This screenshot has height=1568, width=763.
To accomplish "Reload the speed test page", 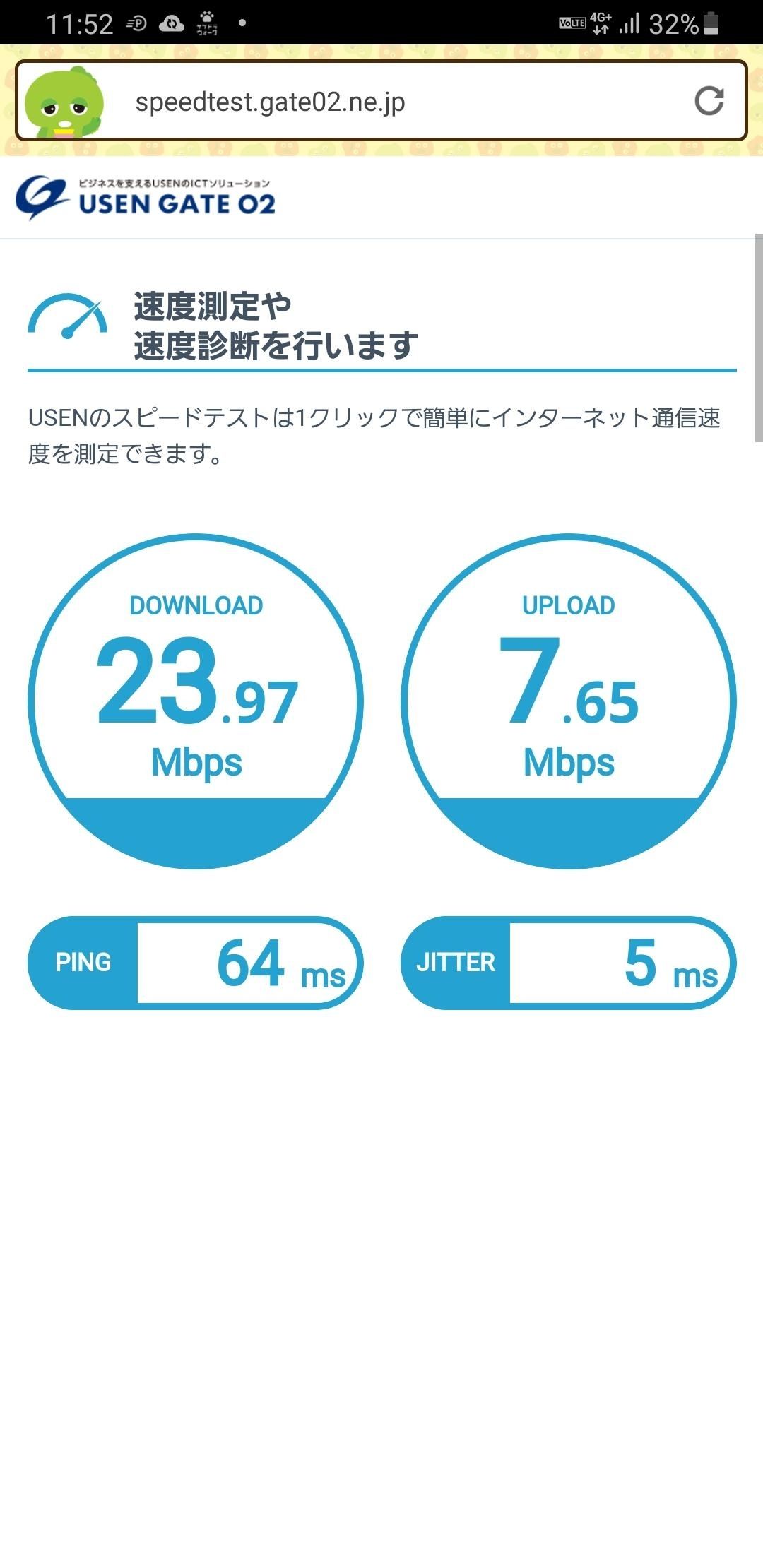I will pos(709,101).
